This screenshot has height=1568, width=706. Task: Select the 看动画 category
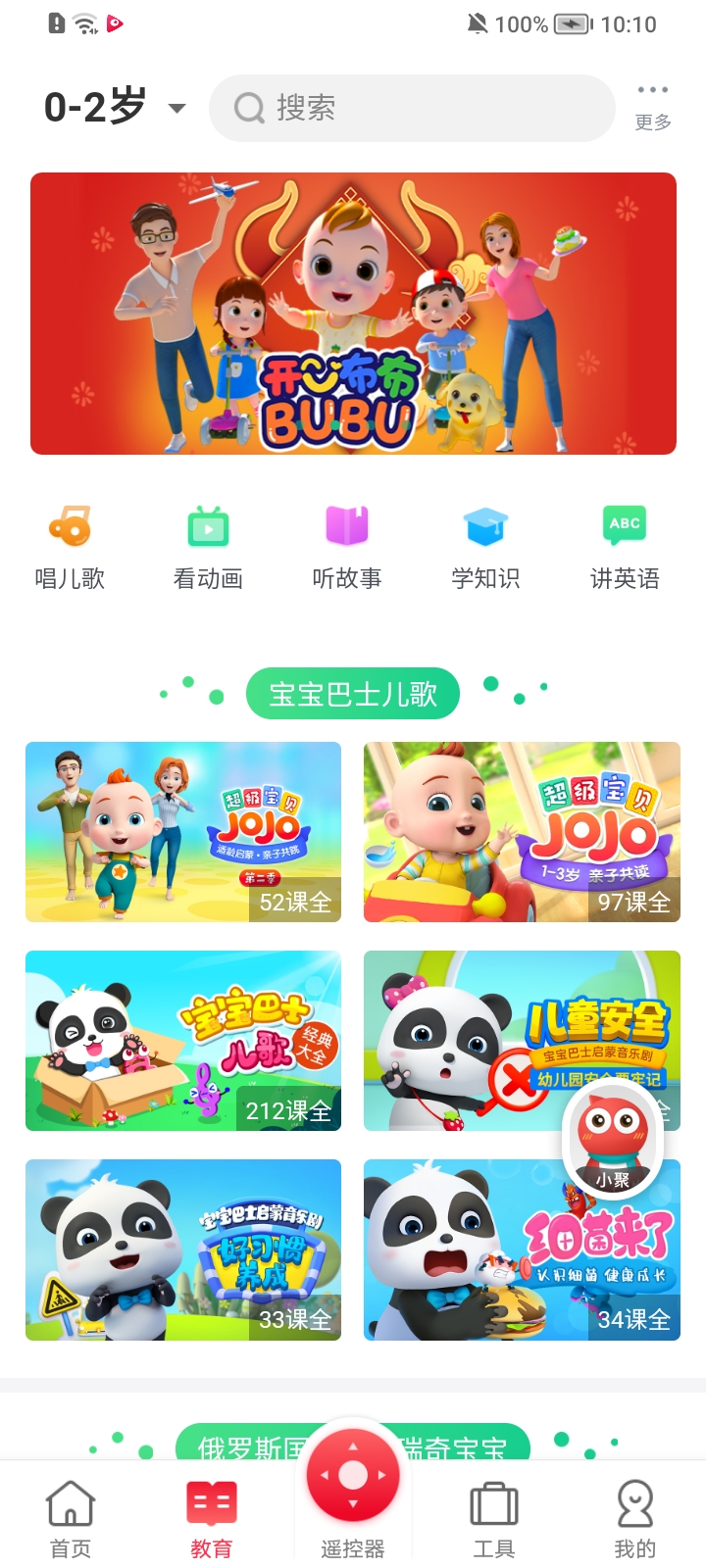pos(208,549)
